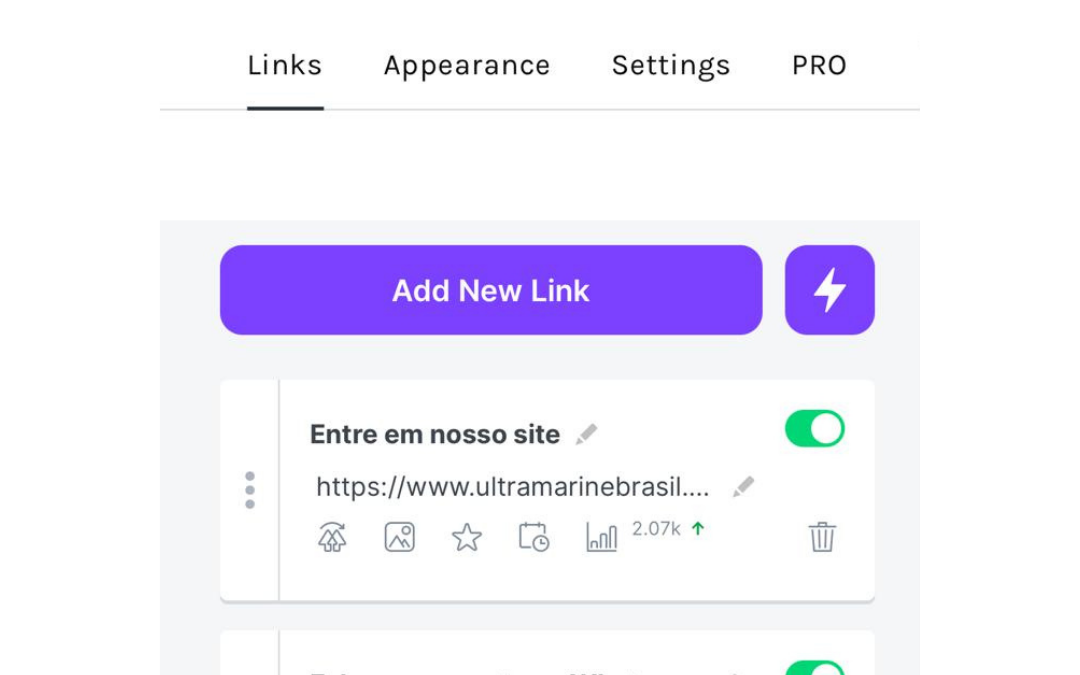Screen dimensions: 1080x675
Task: Delete the 'Entre em nosso site' link
Action: (822, 537)
